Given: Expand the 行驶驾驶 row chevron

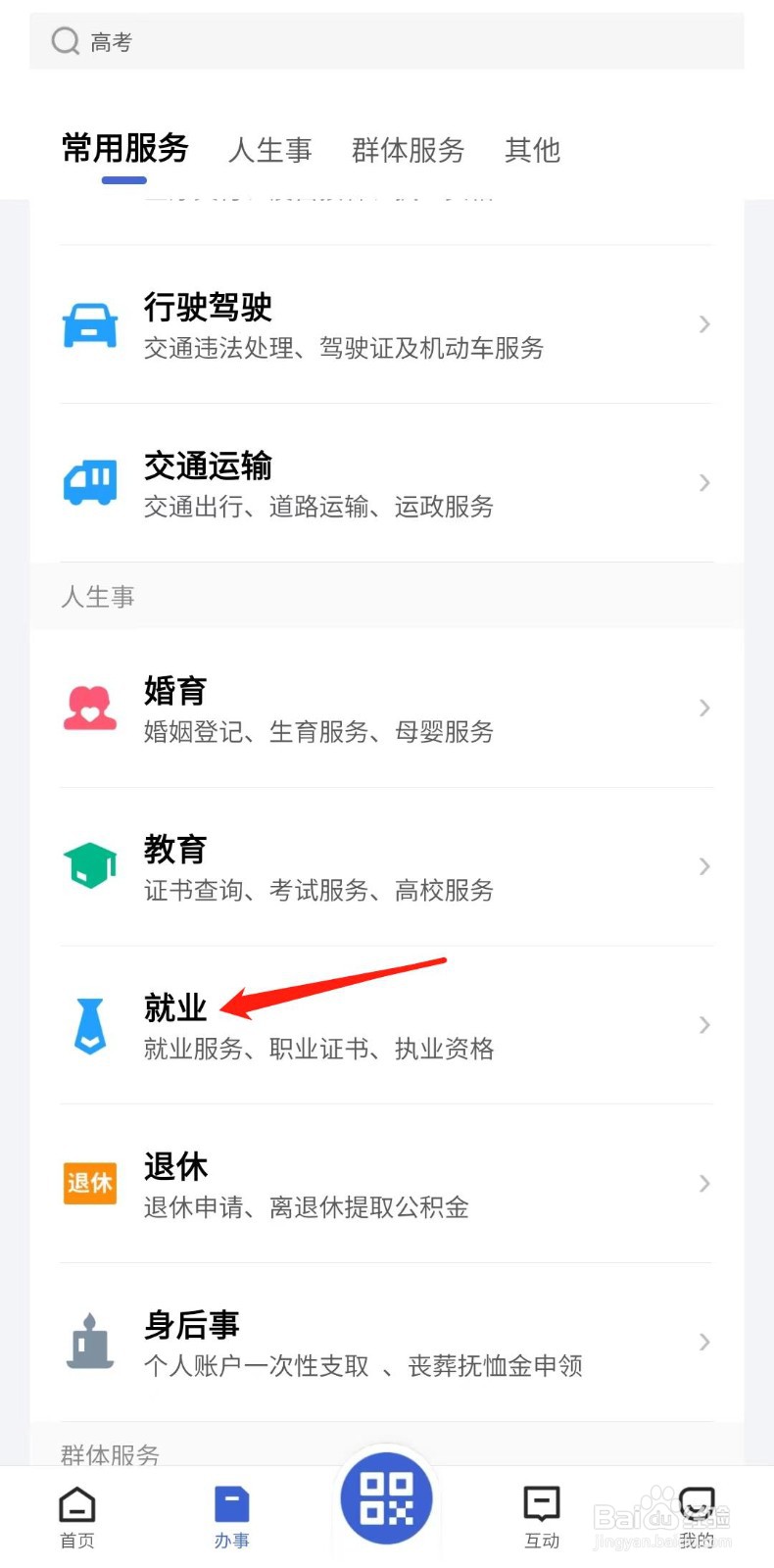Looking at the screenshot, I should (703, 324).
